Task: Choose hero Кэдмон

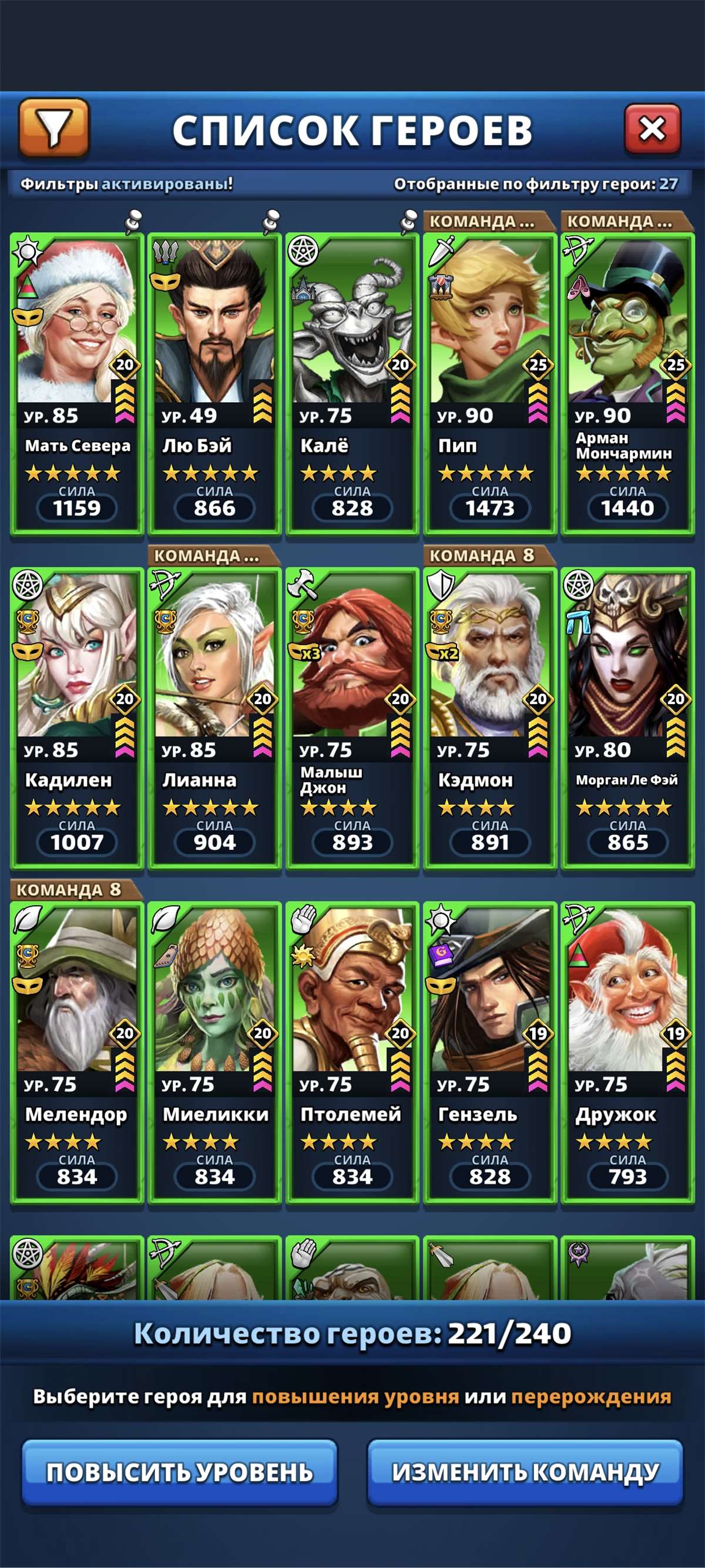Action: (x=489, y=718)
